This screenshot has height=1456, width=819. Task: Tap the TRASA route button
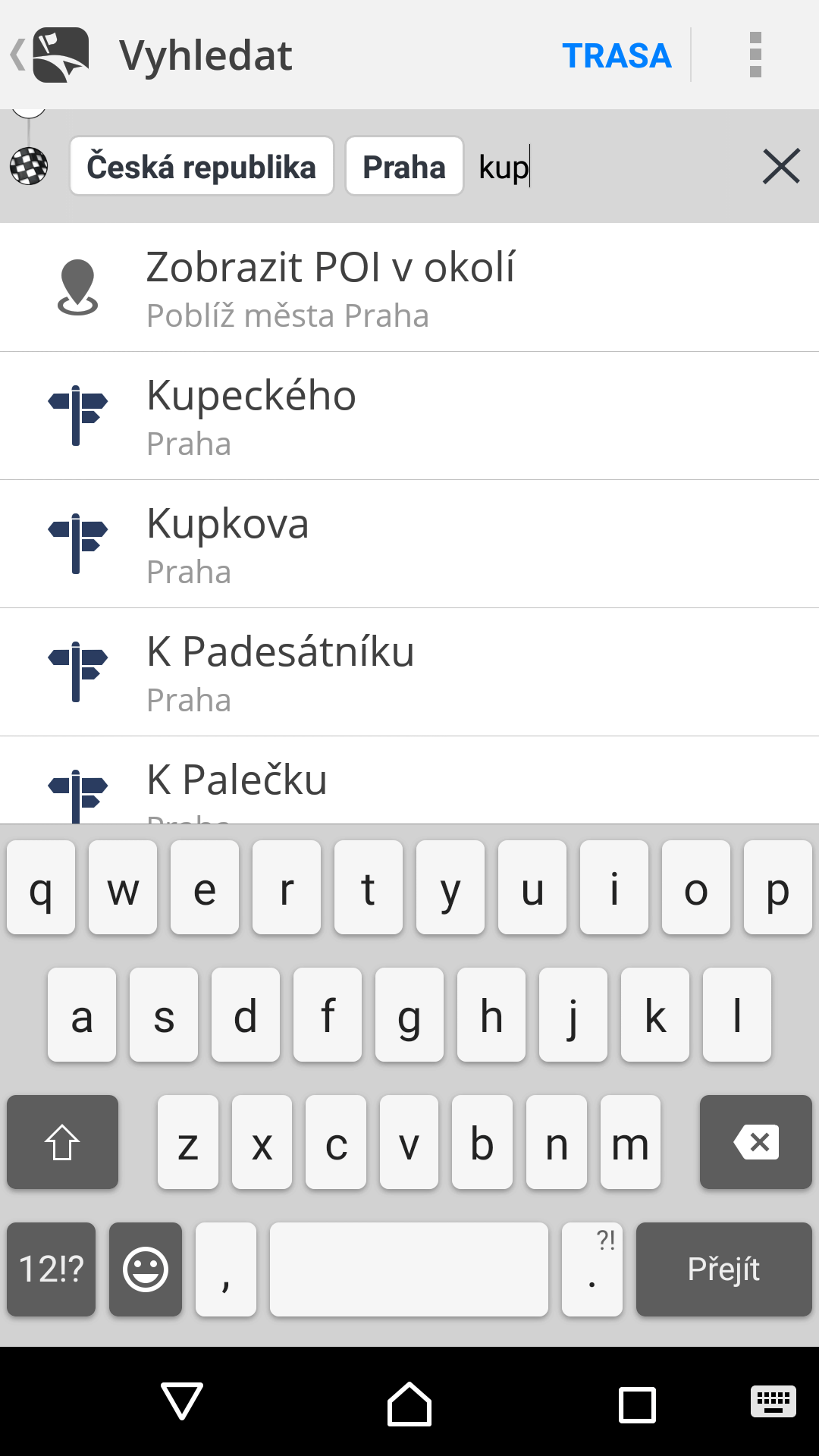[617, 55]
